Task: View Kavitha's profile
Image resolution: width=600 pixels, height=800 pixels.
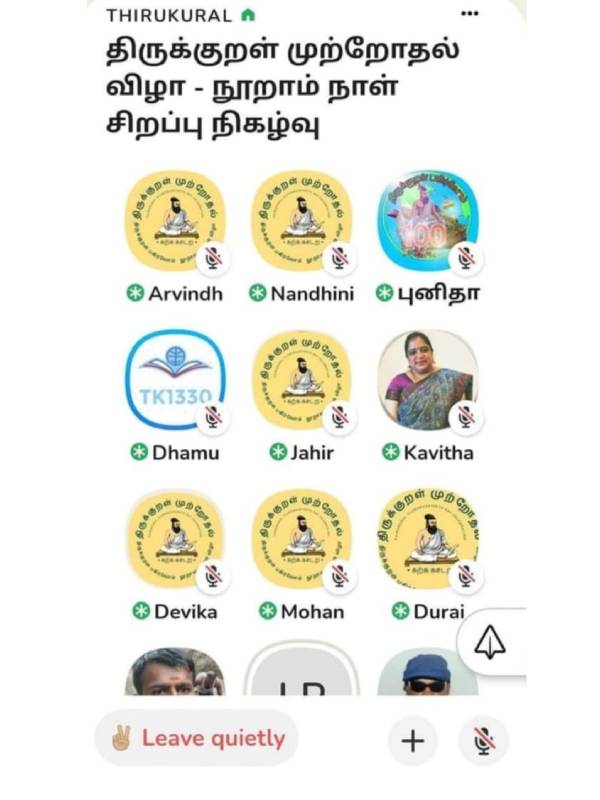Action: point(427,380)
